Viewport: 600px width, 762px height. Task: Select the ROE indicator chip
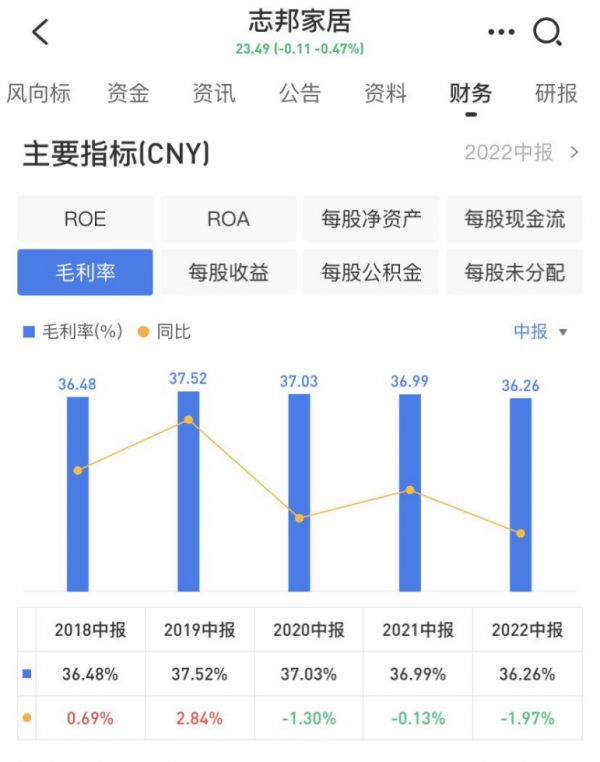click(x=85, y=219)
